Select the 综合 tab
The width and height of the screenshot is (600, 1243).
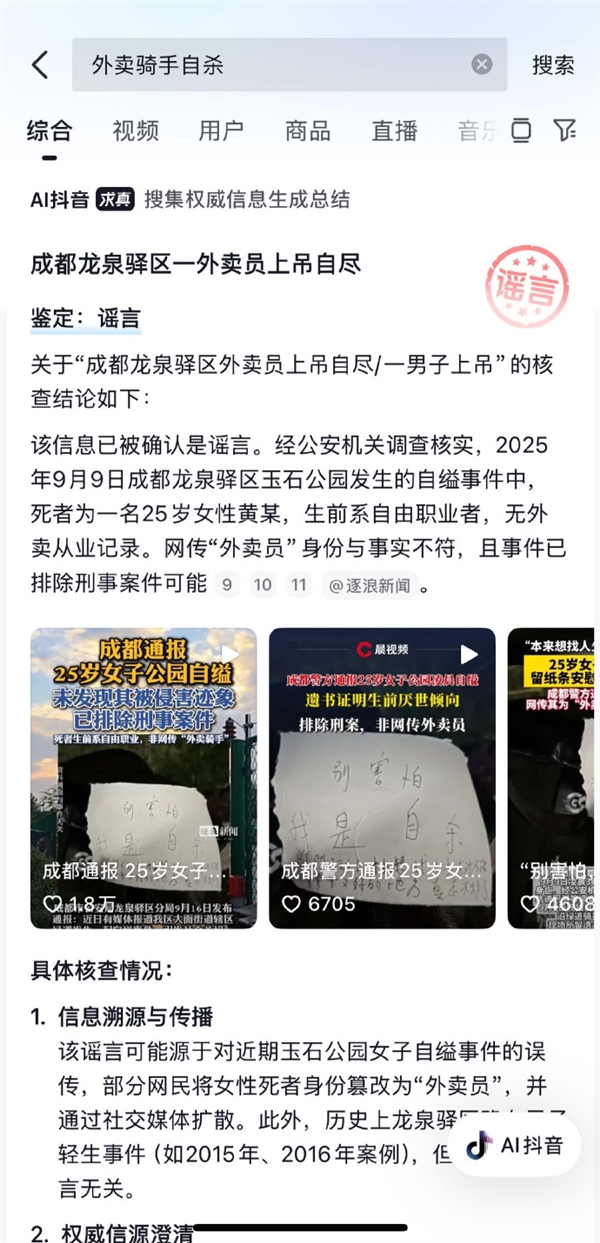coord(49,130)
